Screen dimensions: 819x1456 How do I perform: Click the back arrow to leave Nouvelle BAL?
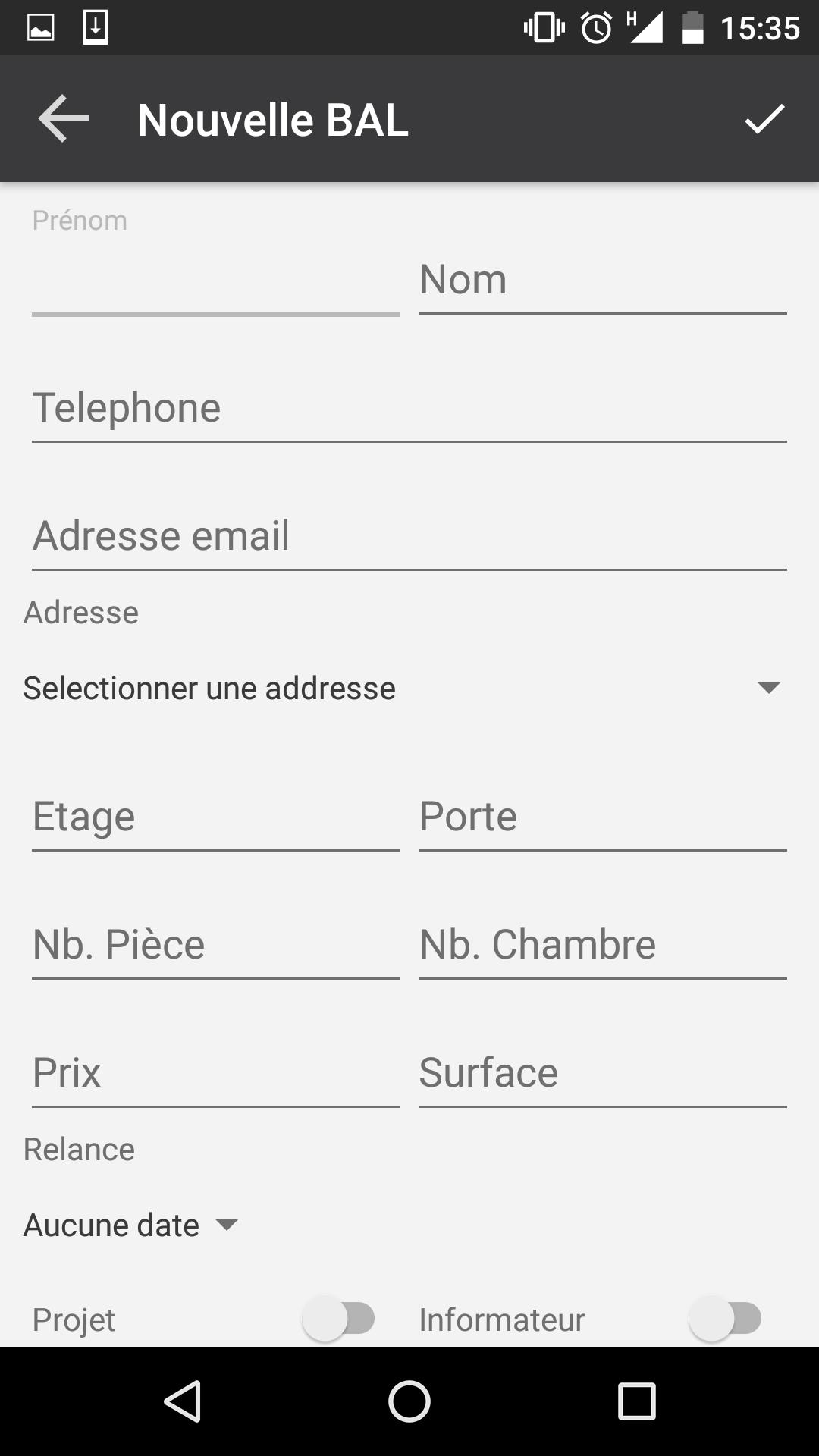[x=64, y=118]
